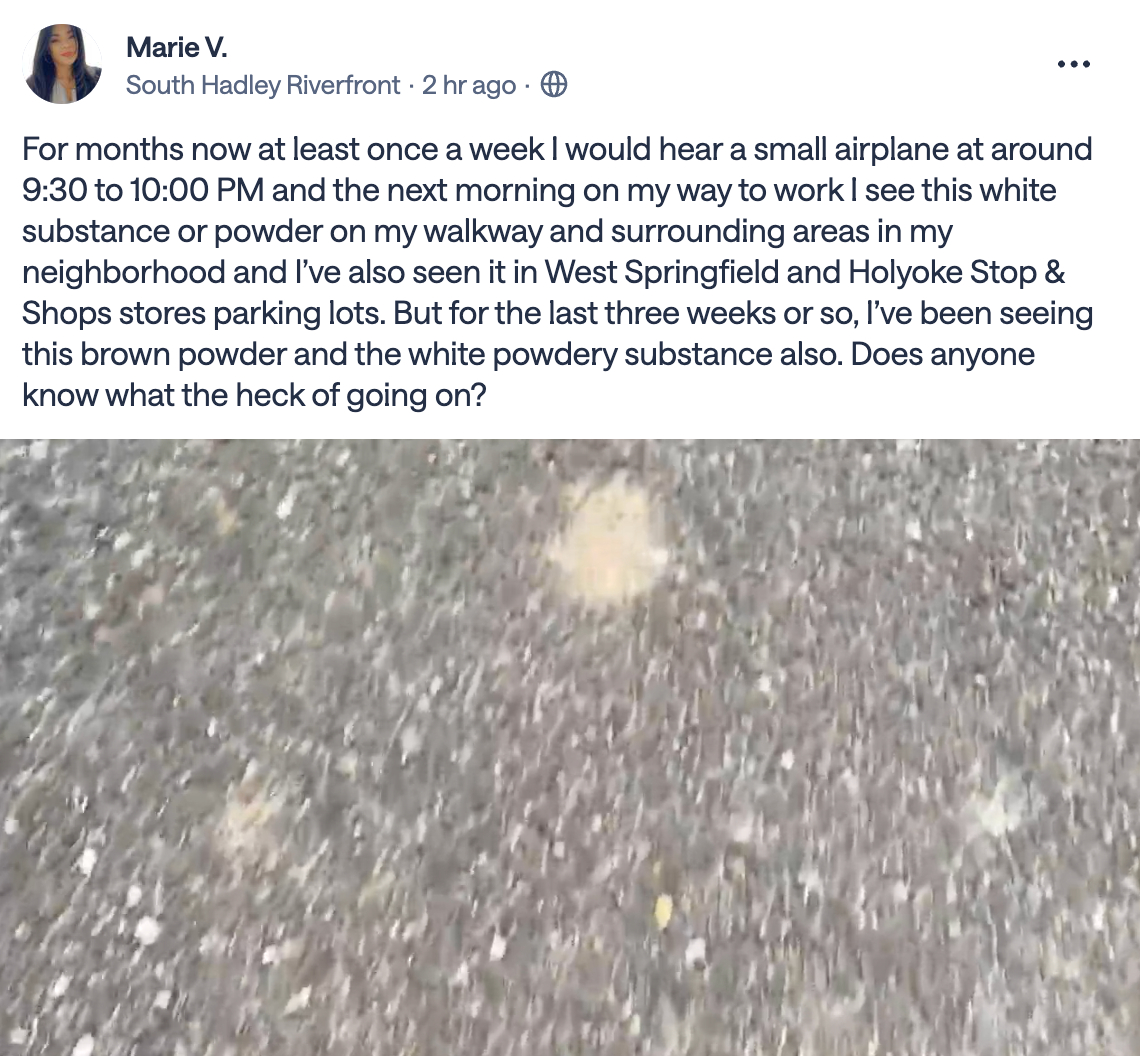Open Marie V.'s profile picture

(x=63, y=64)
